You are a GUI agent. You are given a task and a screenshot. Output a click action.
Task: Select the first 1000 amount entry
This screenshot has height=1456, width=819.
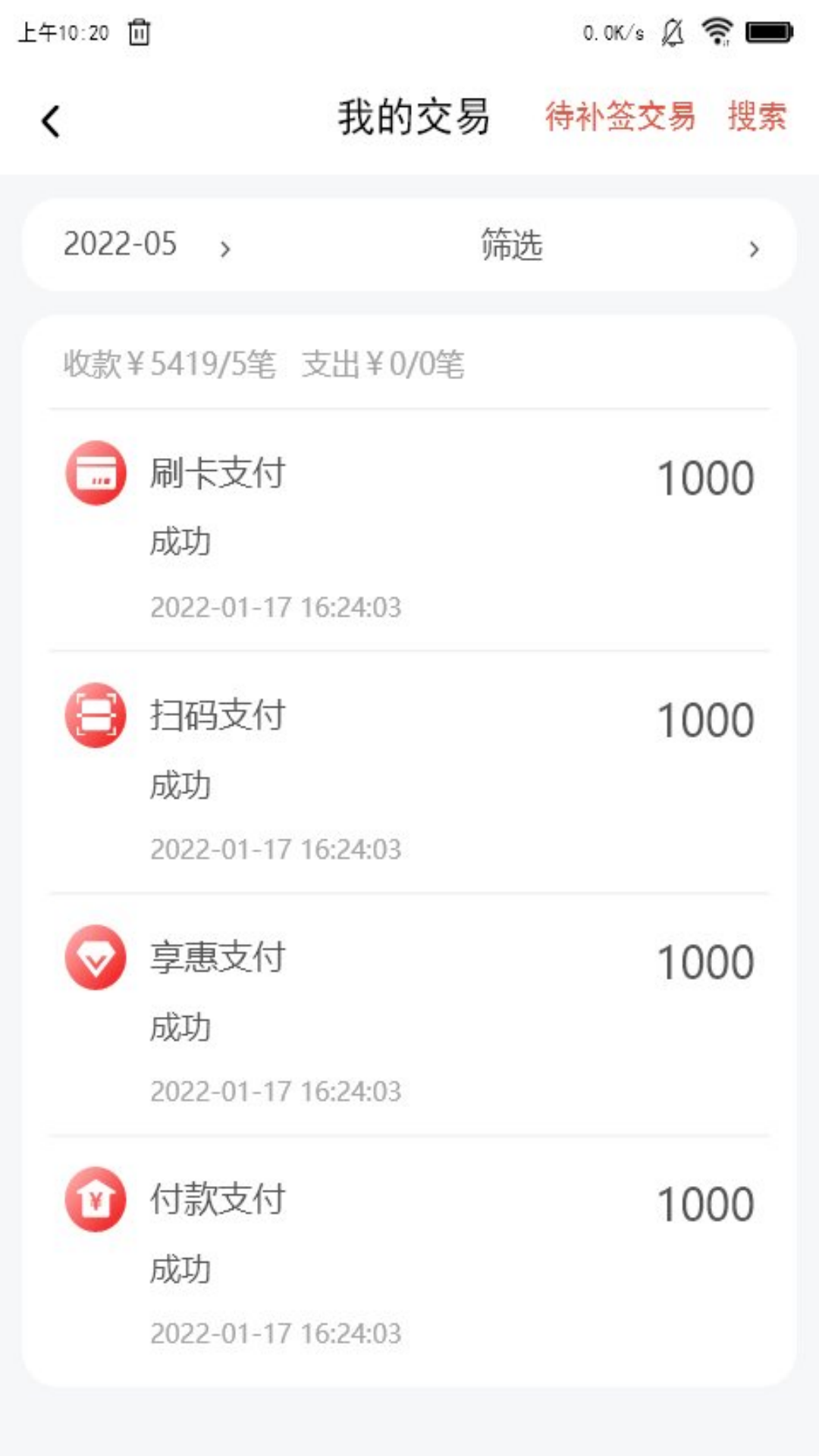(x=704, y=477)
